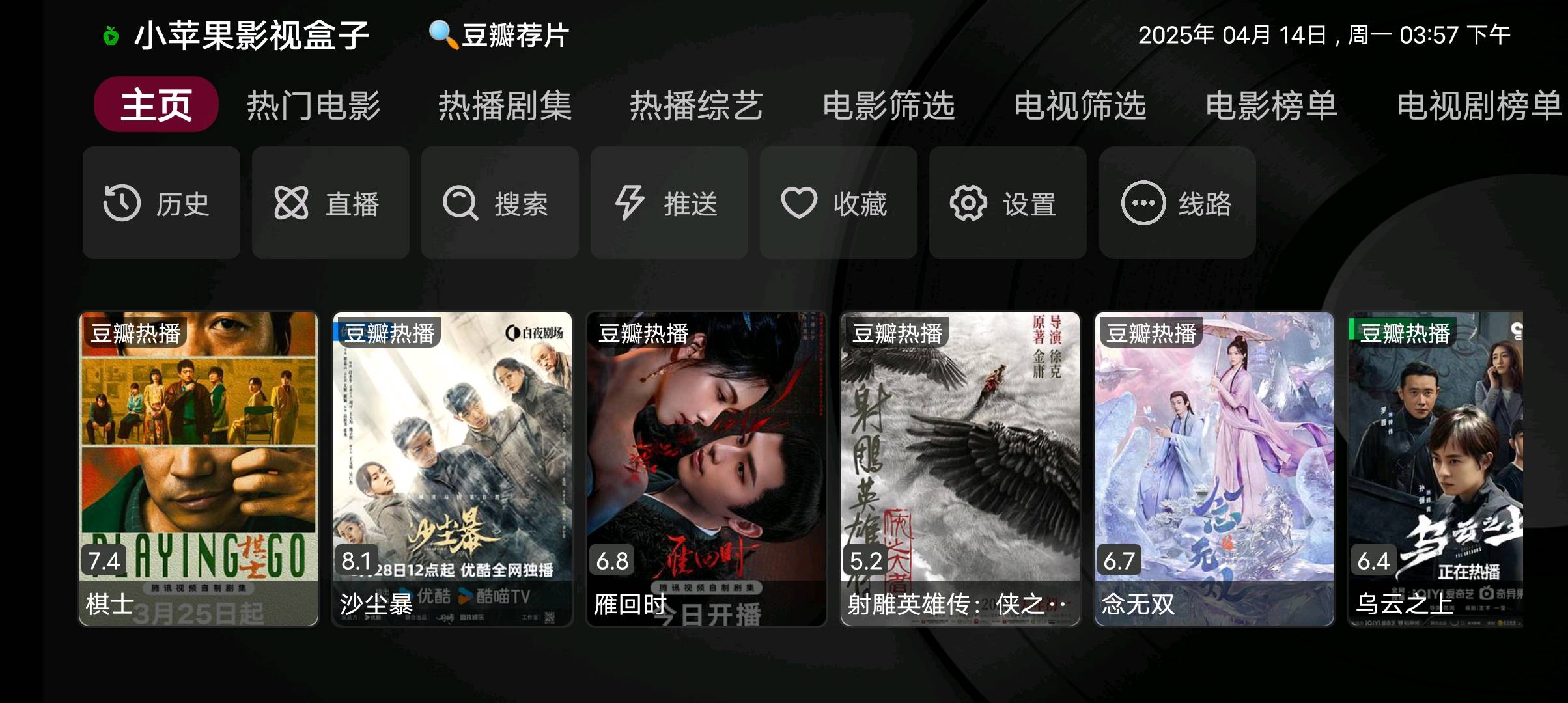Open the 沙尘暴 series card

click(x=453, y=469)
